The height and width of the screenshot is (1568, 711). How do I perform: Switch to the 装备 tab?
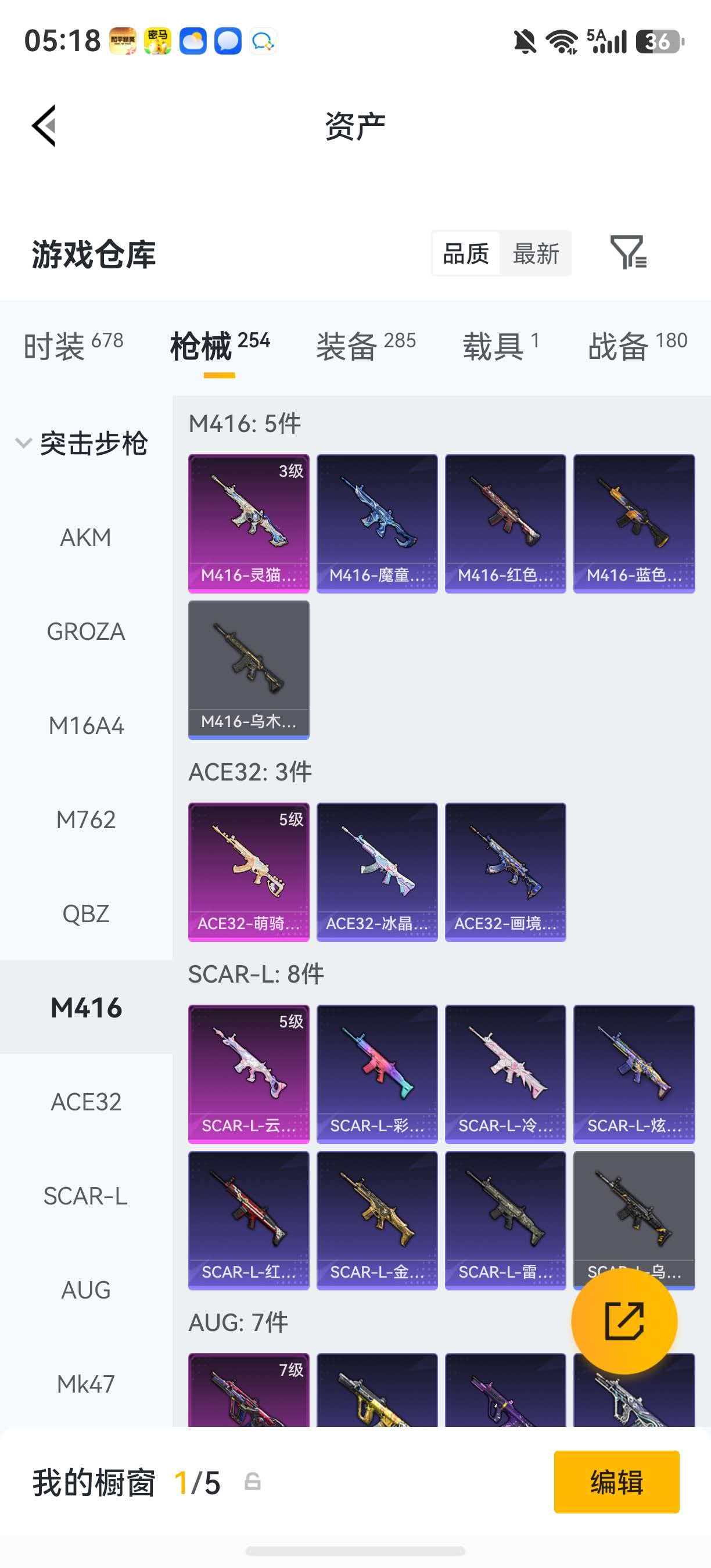[366, 346]
